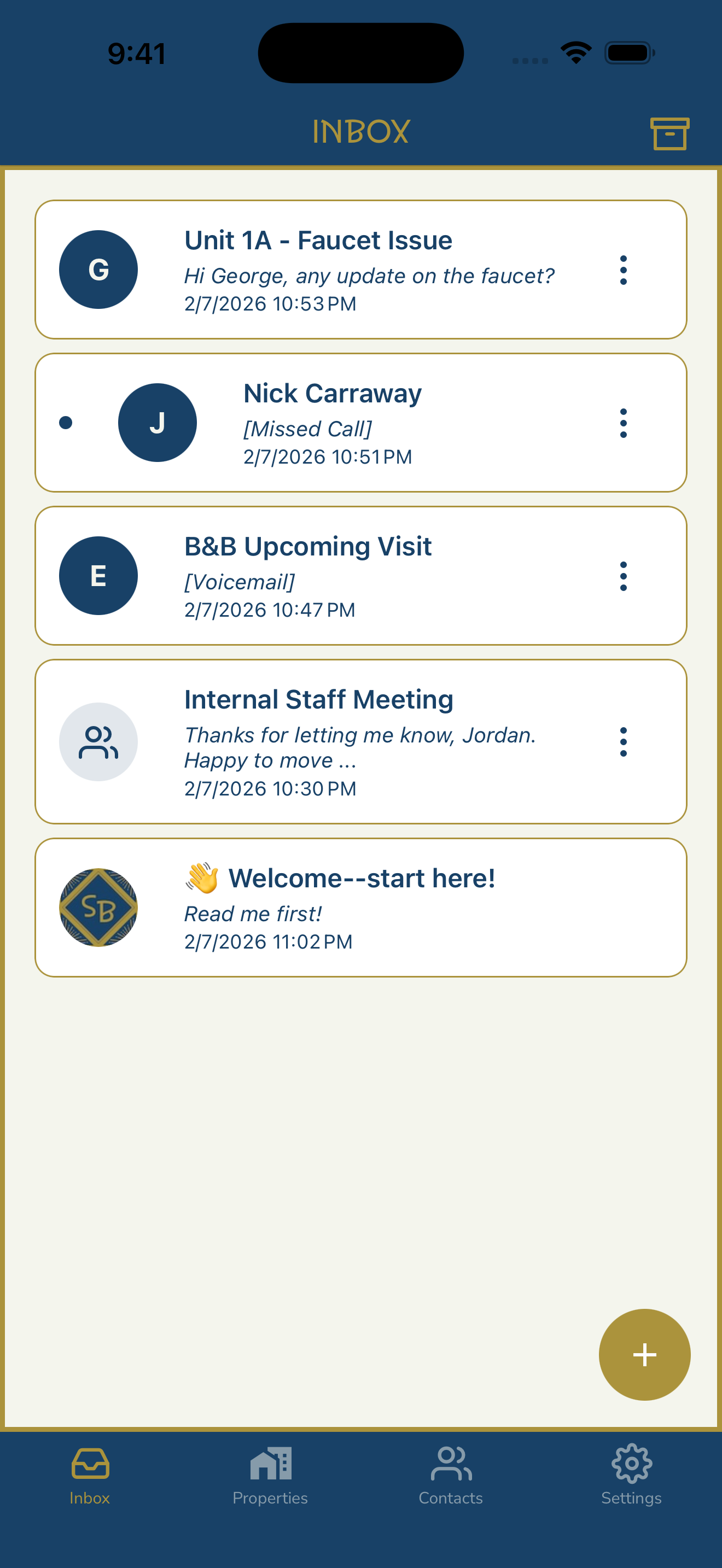Tap the E avatar on B&B Upcoming Visit
The height and width of the screenshot is (1568, 722).
click(x=98, y=575)
